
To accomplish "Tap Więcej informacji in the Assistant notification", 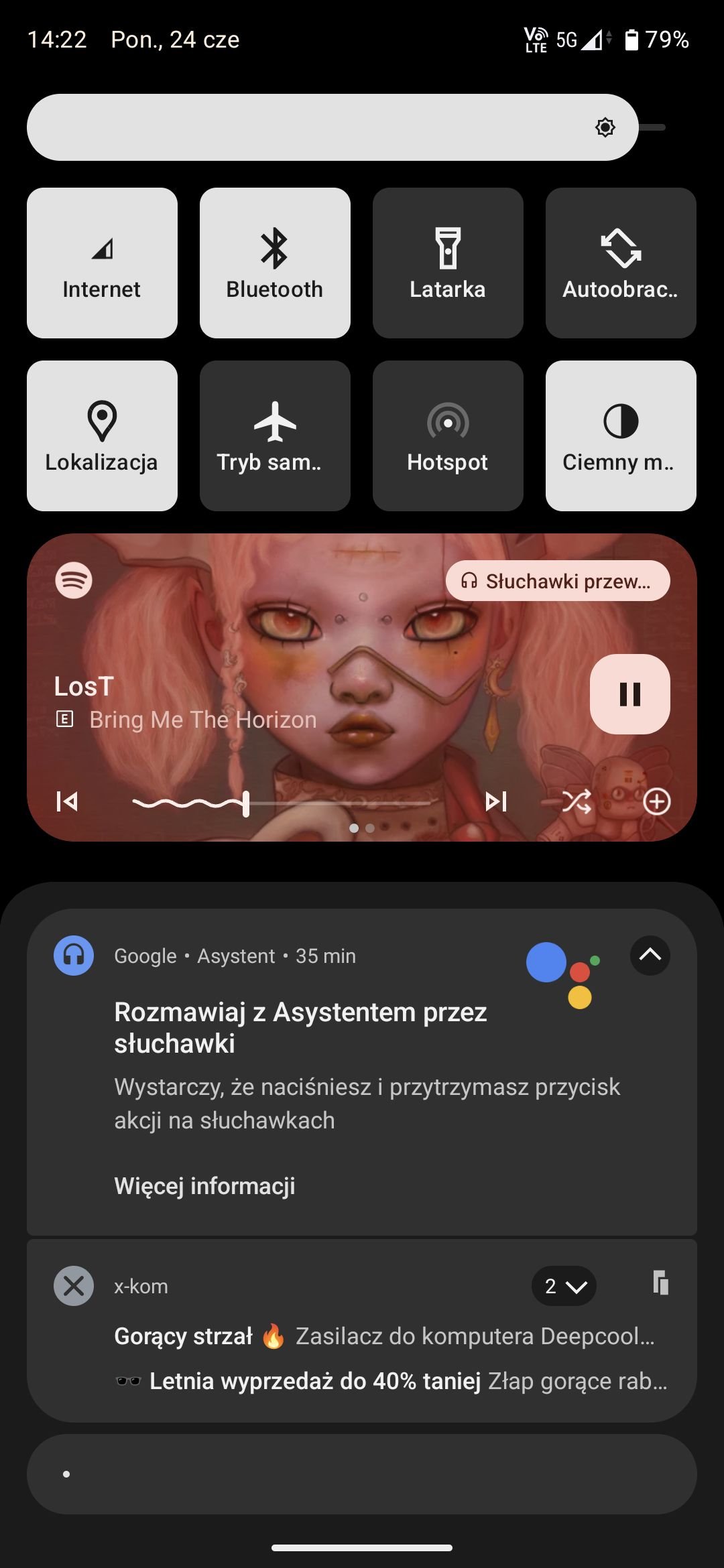I will [x=204, y=1185].
